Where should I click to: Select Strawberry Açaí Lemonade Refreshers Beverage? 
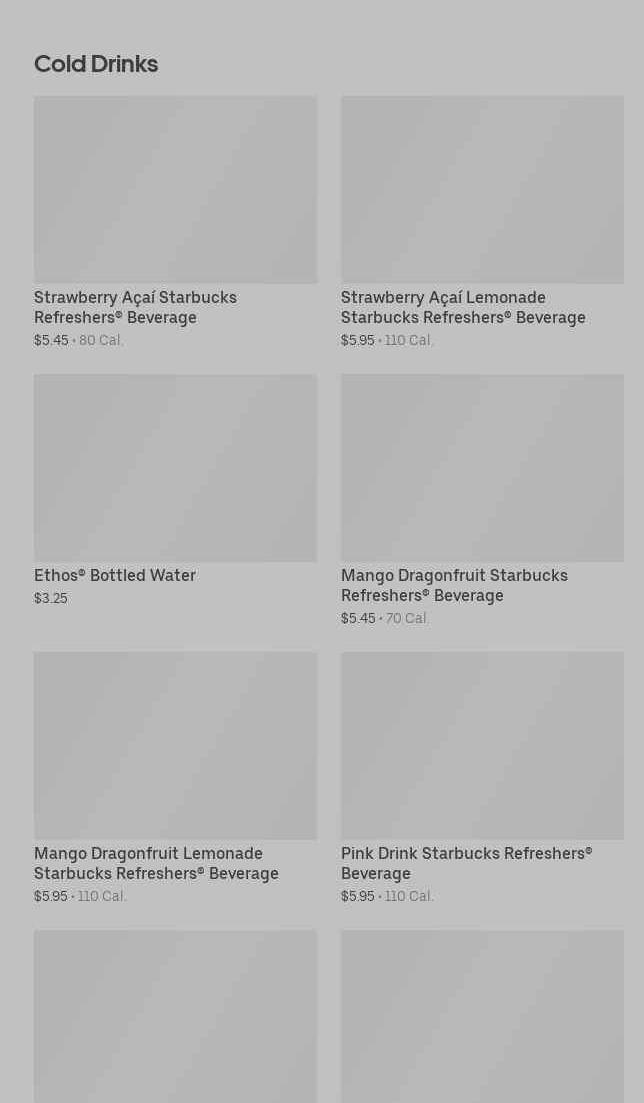point(482,190)
